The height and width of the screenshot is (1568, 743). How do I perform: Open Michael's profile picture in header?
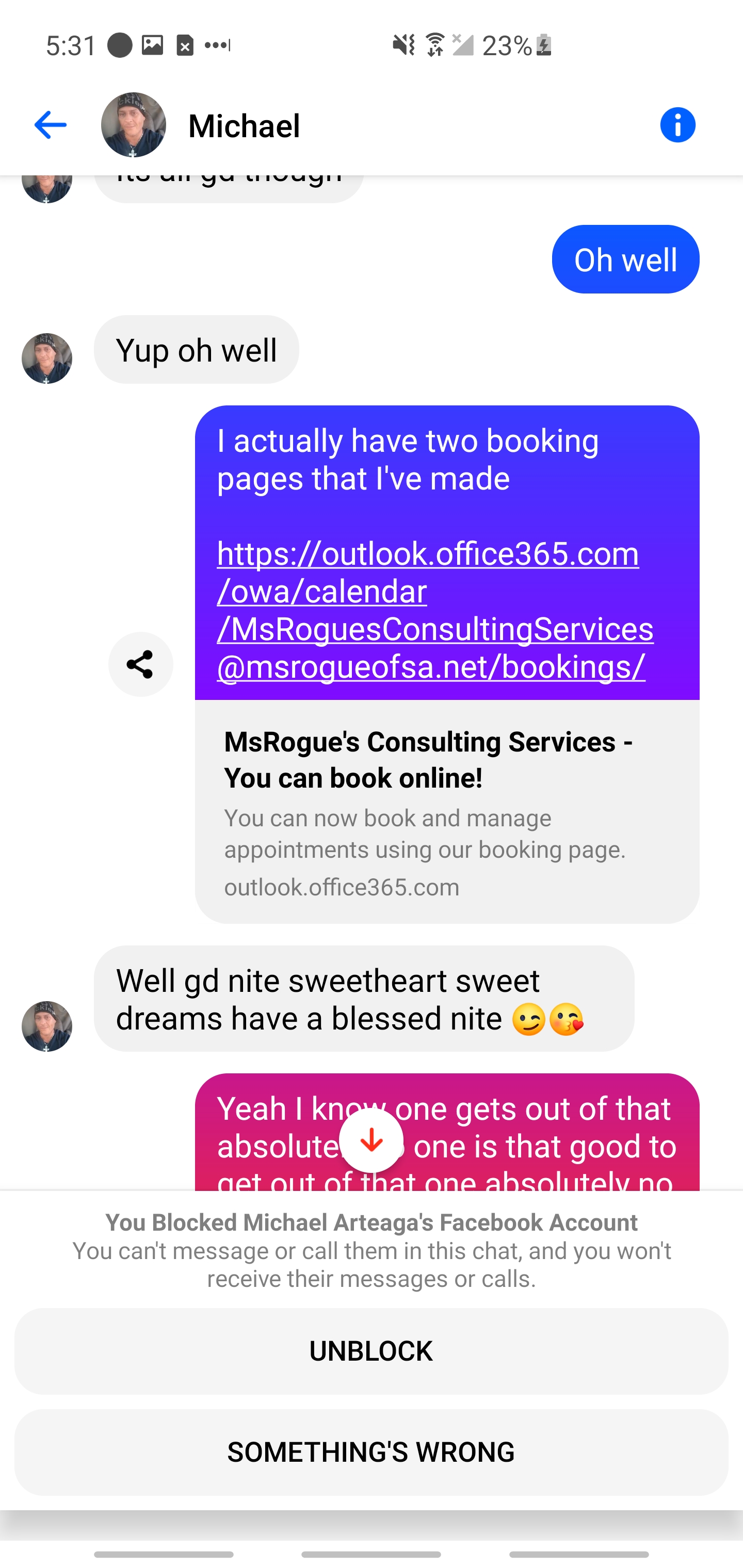click(133, 125)
